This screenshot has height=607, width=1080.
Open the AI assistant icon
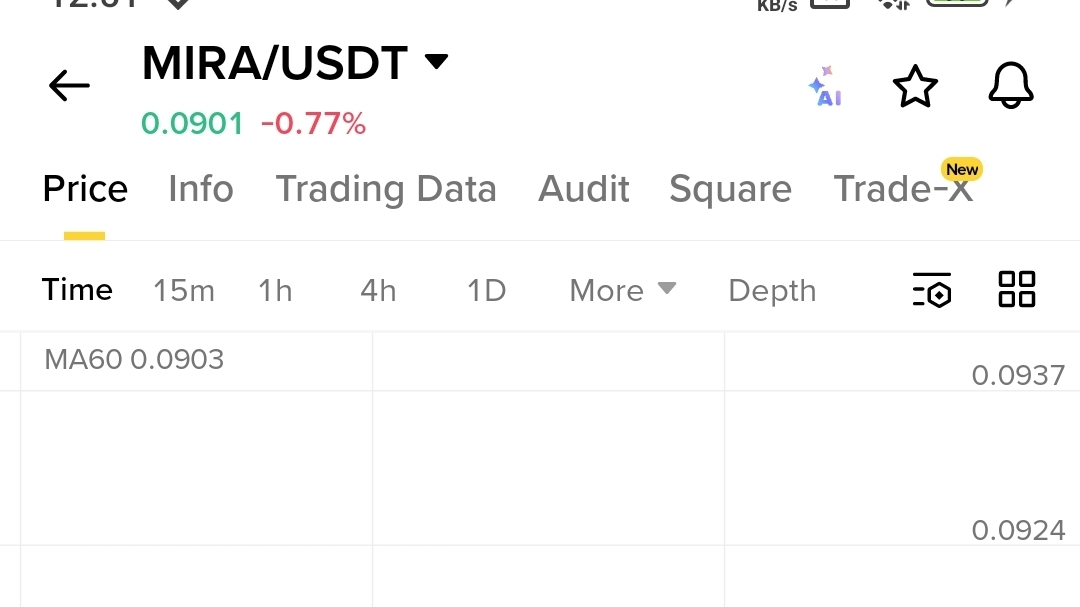point(826,87)
